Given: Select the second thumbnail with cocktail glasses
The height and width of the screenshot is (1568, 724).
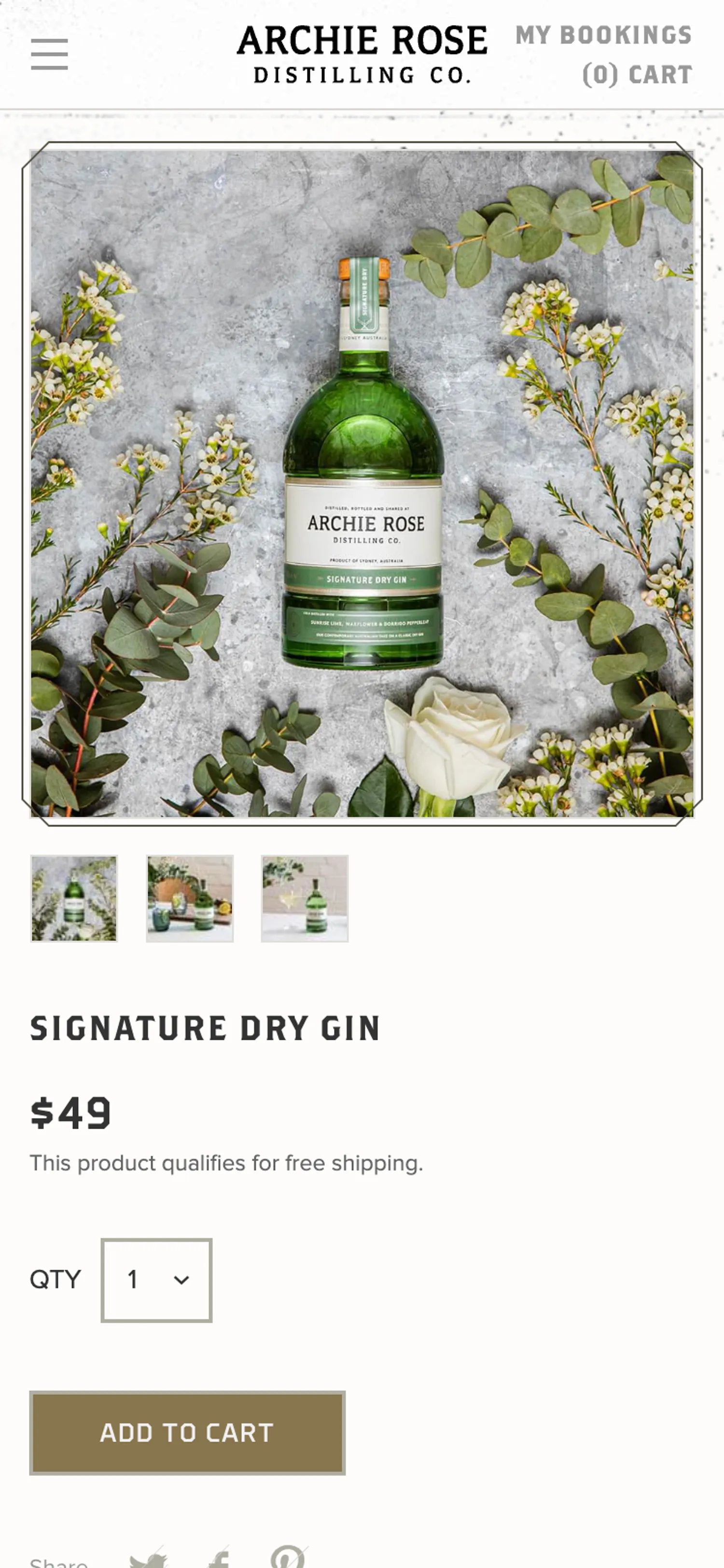Looking at the screenshot, I should point(190,898).
